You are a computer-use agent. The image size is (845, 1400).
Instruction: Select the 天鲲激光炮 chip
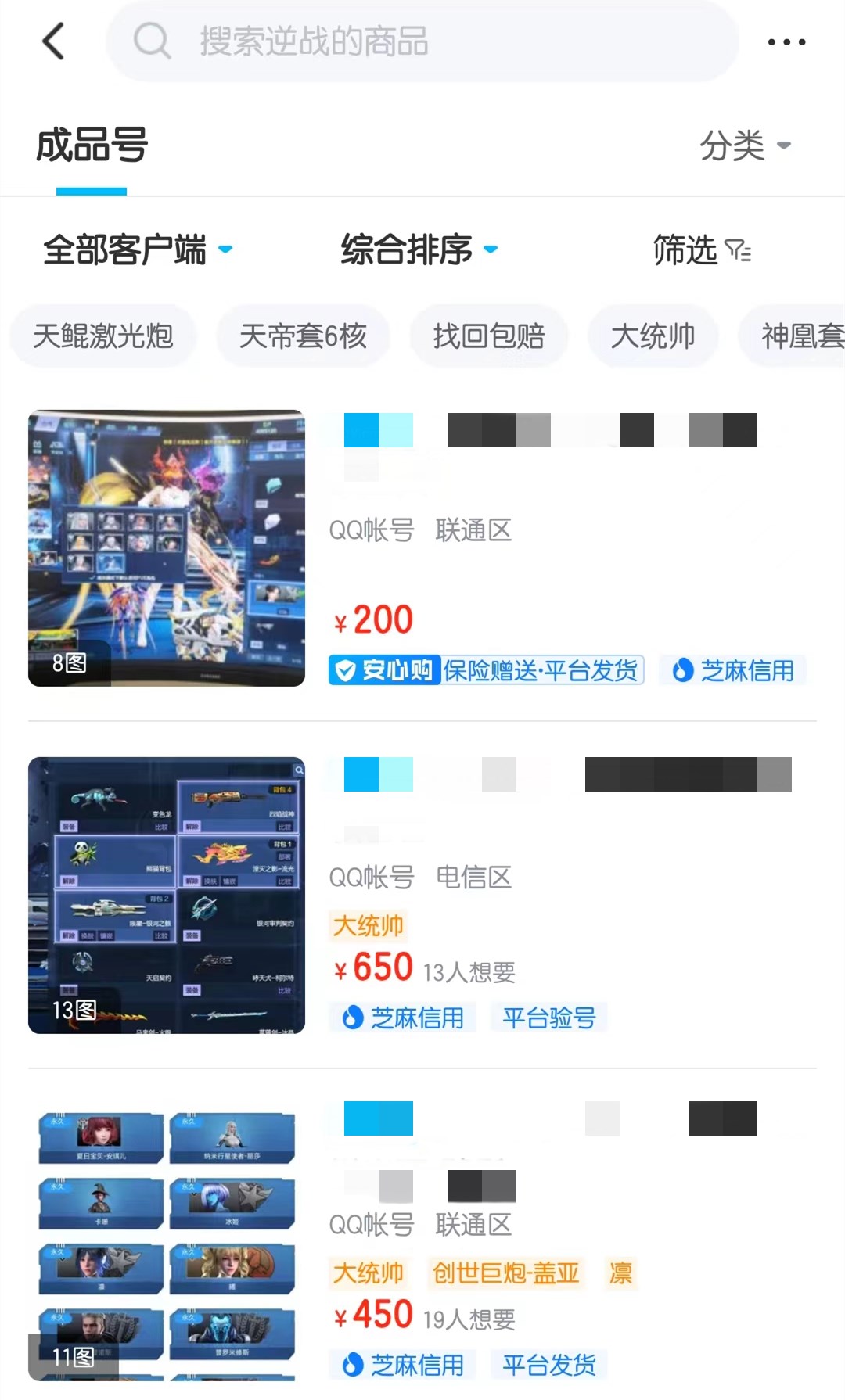(102, 336)
